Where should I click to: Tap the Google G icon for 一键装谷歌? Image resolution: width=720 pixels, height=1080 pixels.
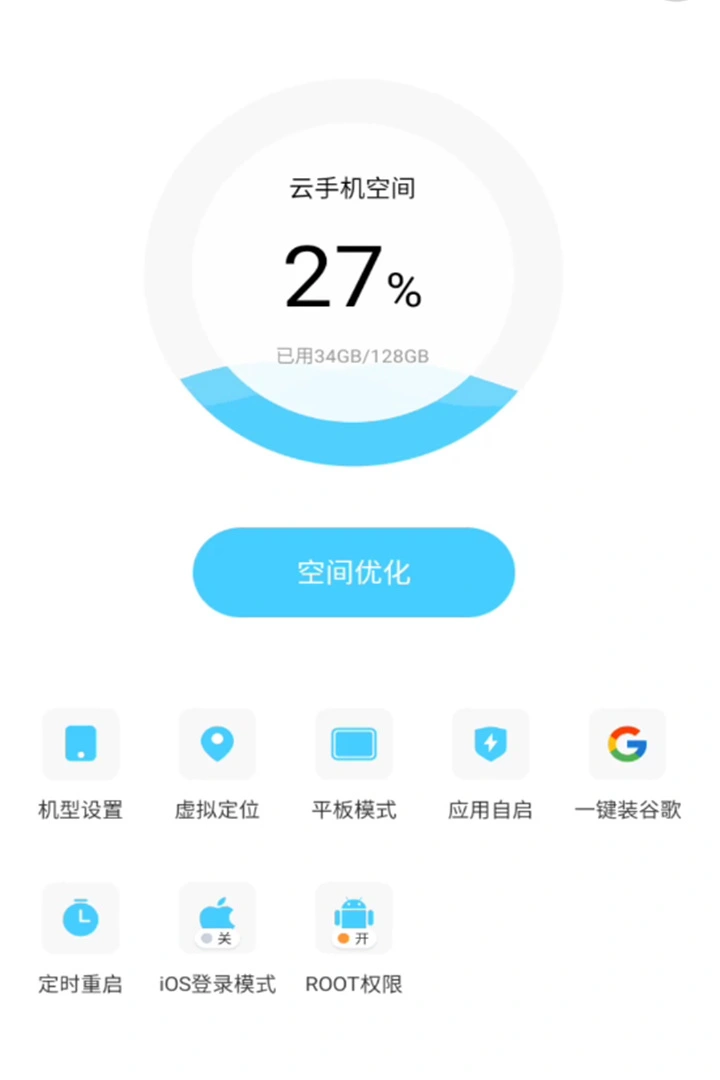click(626, 744)
